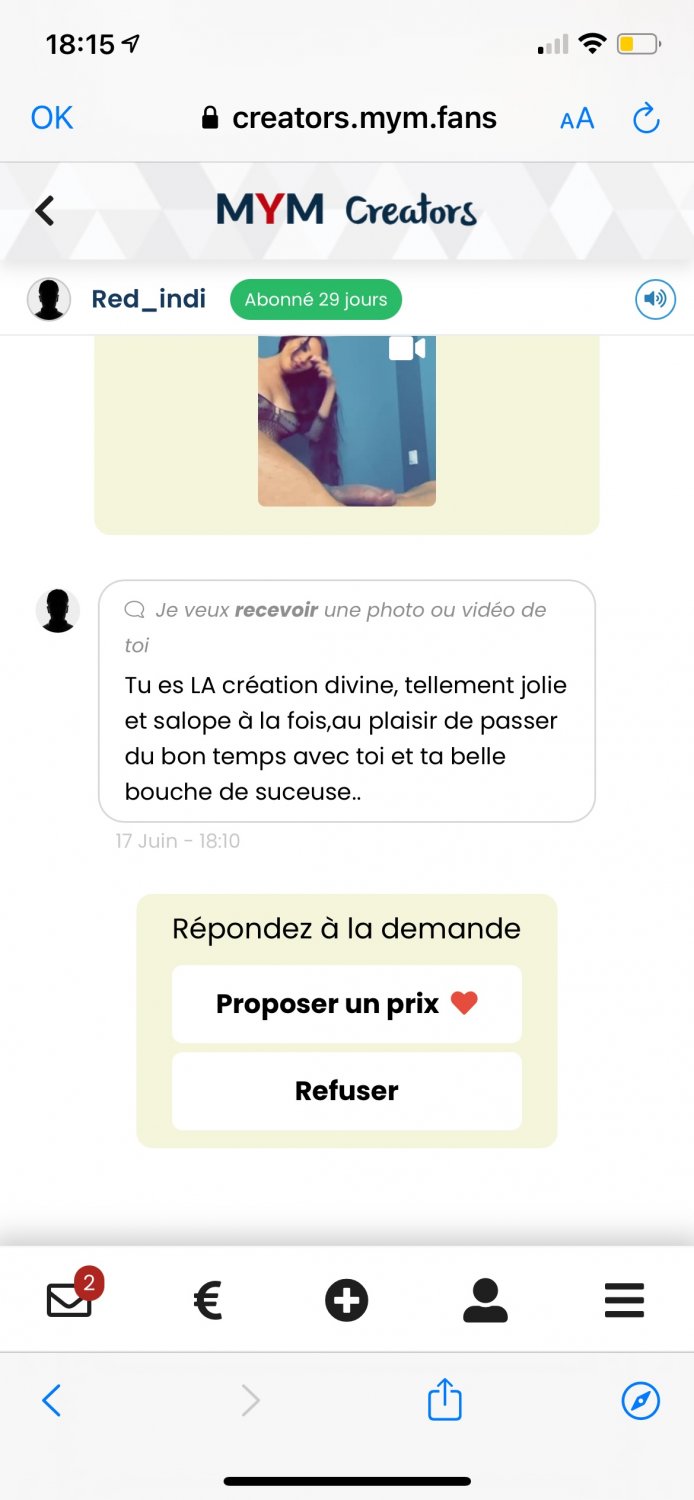Open the page in Safari compass icon

point(641,1400)
